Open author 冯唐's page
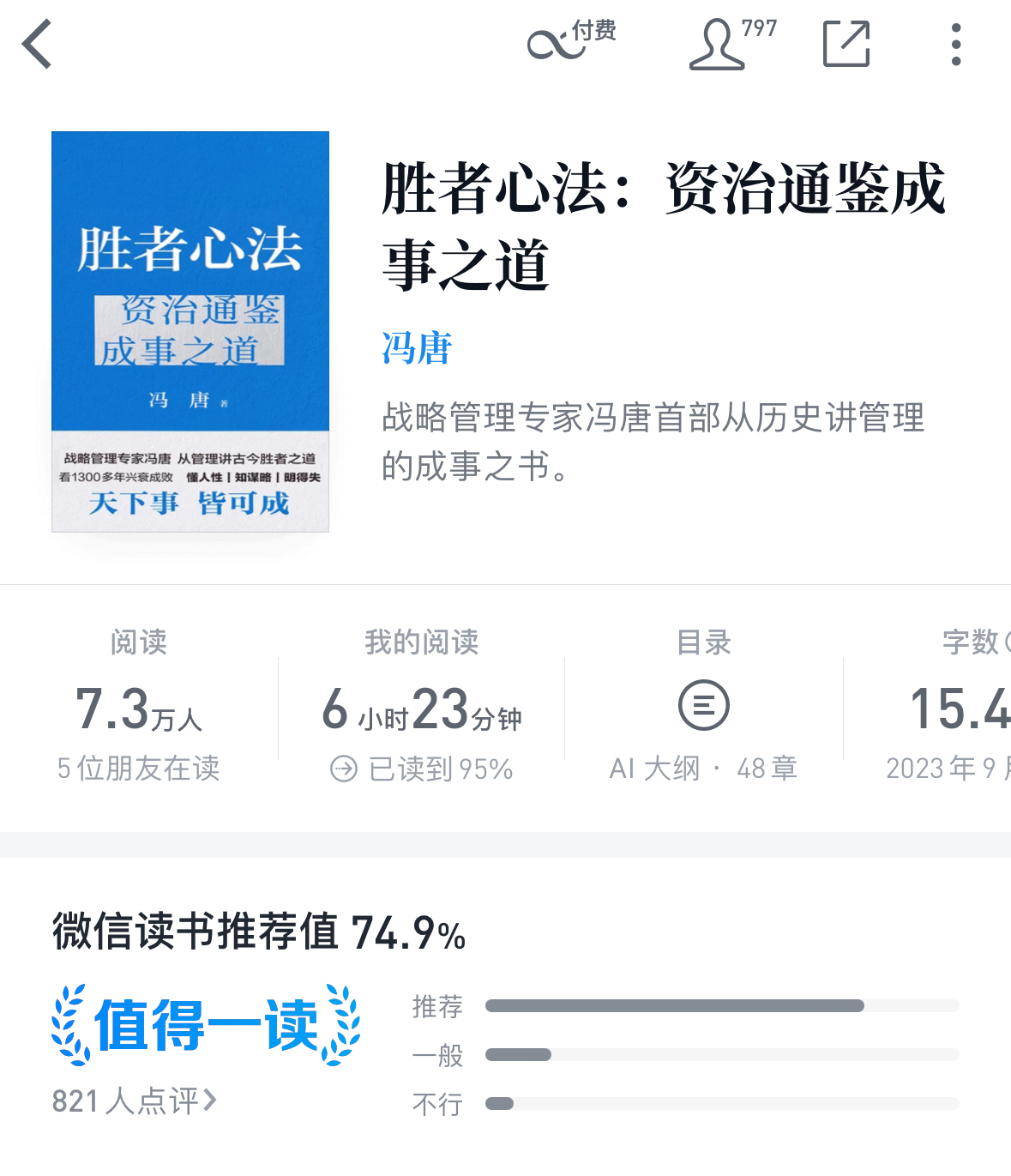Screen dimensions: 1011x1176 coord(417,349)
